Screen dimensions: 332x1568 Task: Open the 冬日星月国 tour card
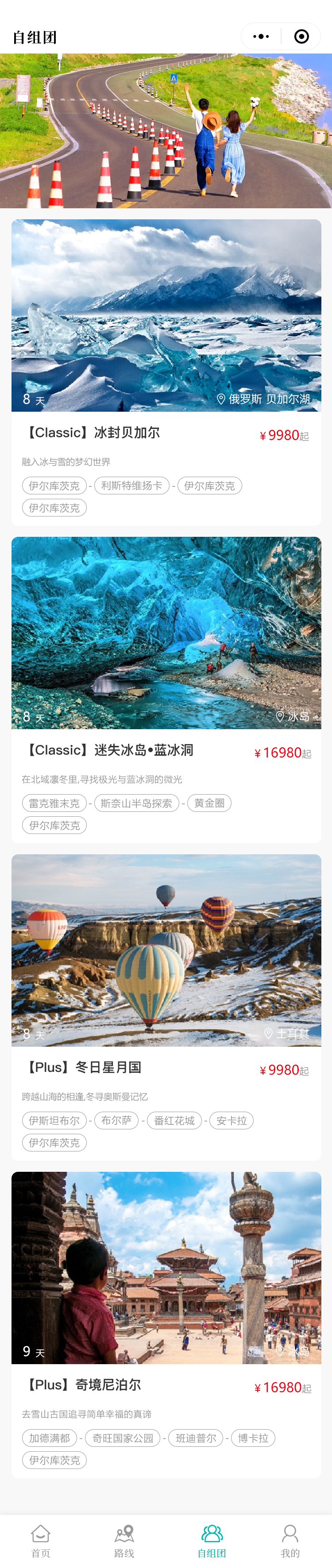166,1007
